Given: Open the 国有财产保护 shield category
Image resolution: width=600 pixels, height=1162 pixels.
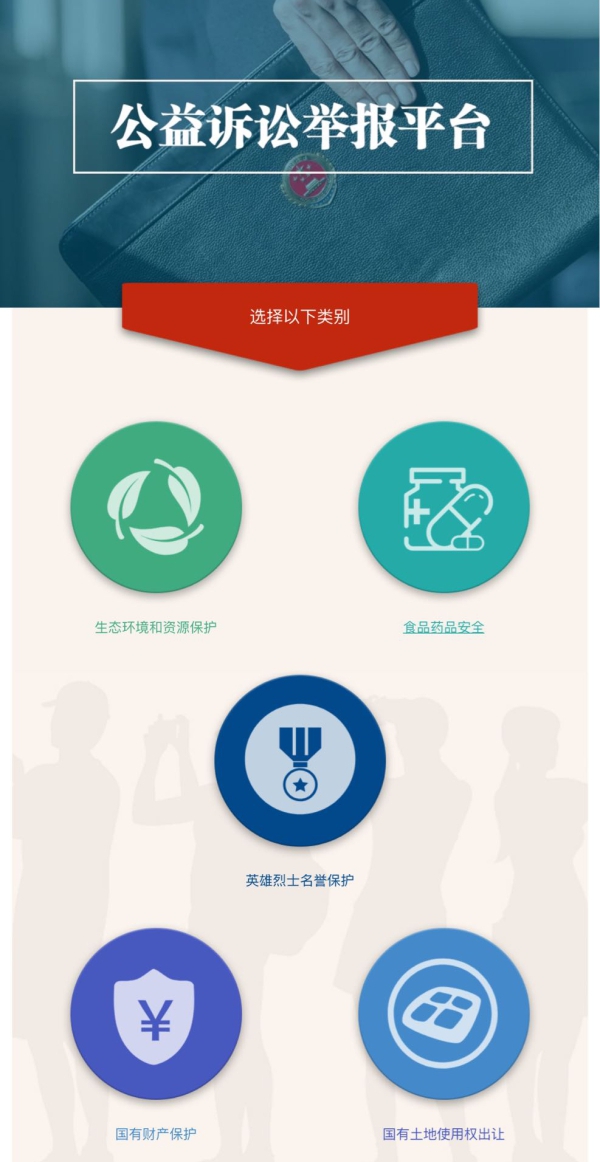Looking at the screenshot, I should tap(156, 1014).
